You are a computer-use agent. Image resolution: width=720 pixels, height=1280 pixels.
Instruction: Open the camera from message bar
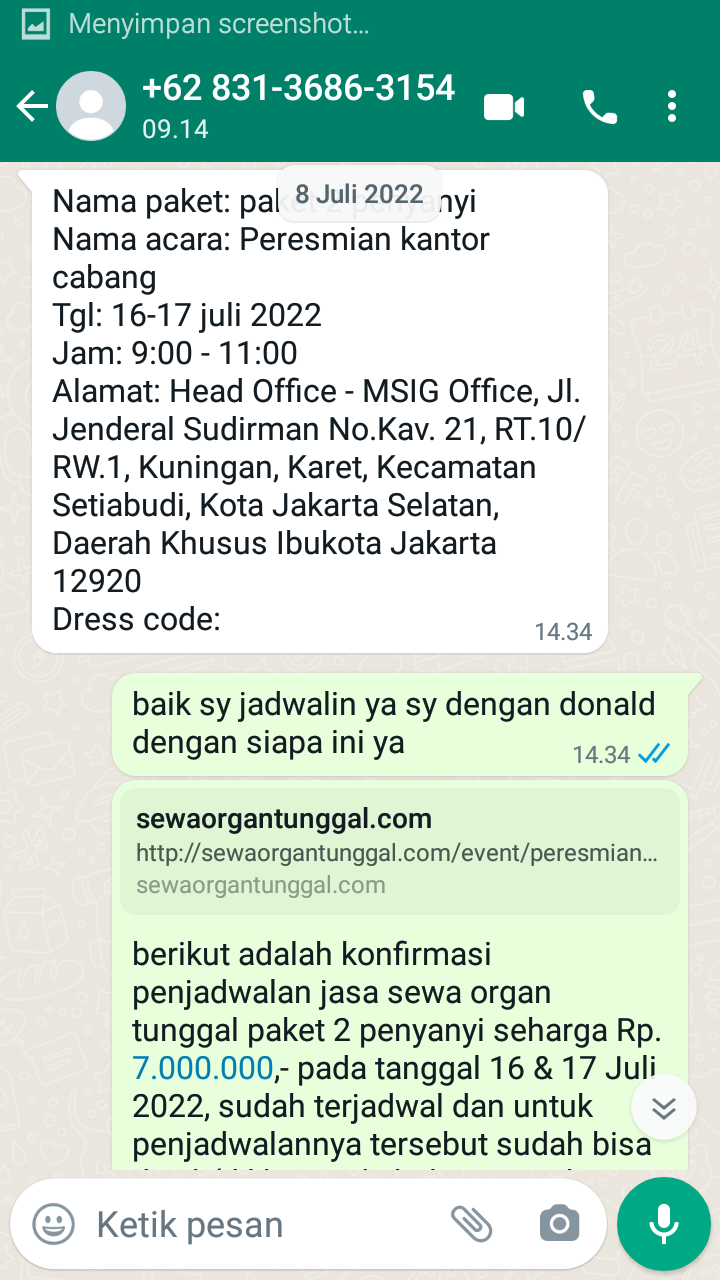point(559,1223)
